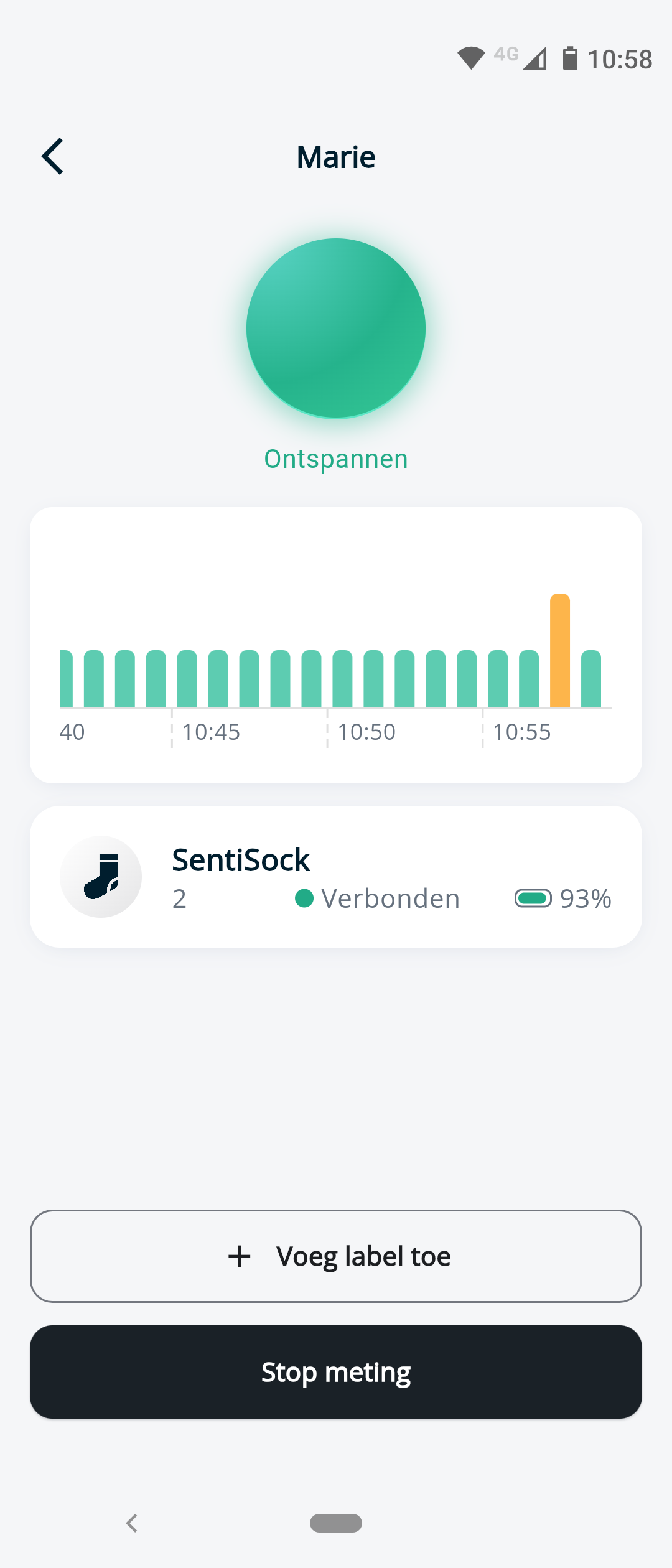Select the orange bar in the chart

click(560, 650)
